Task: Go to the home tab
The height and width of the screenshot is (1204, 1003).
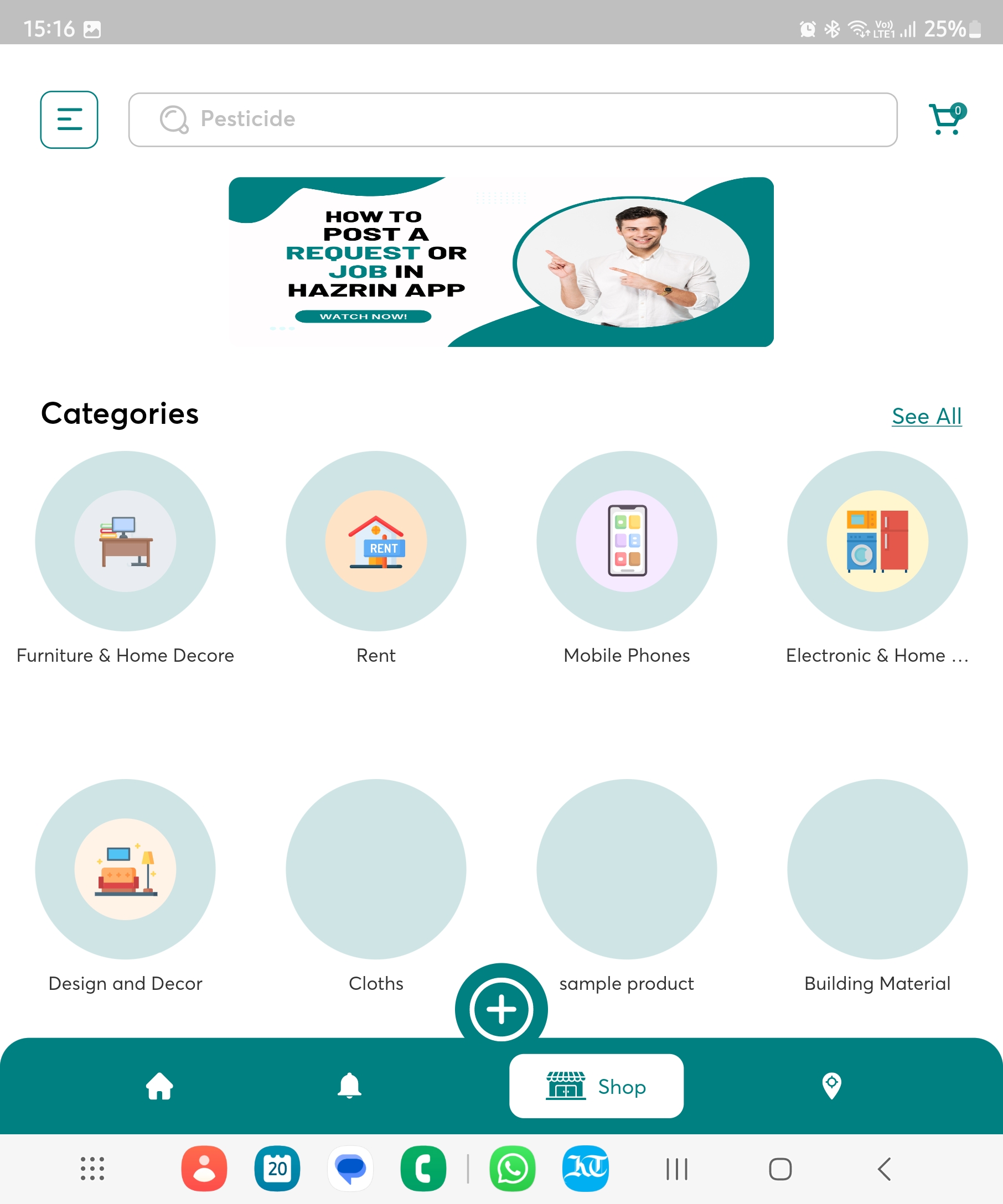Action: tap(159, 1086)
